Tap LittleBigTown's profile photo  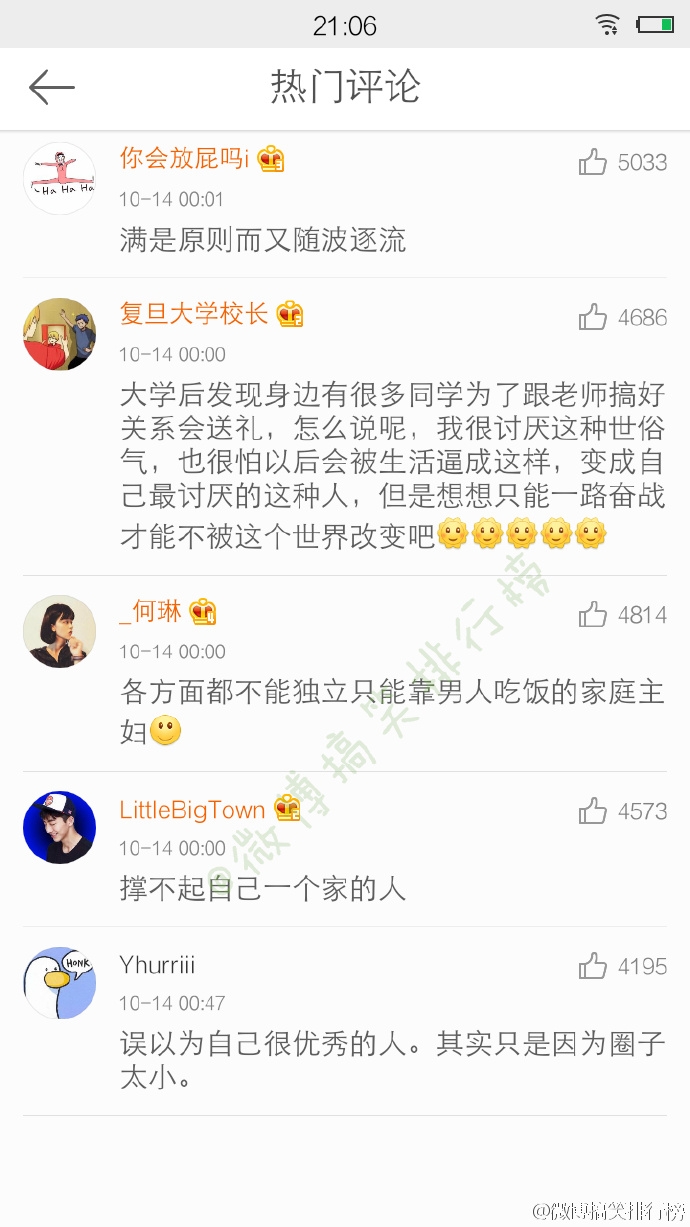pyautogui.click(x=59, y=828)
